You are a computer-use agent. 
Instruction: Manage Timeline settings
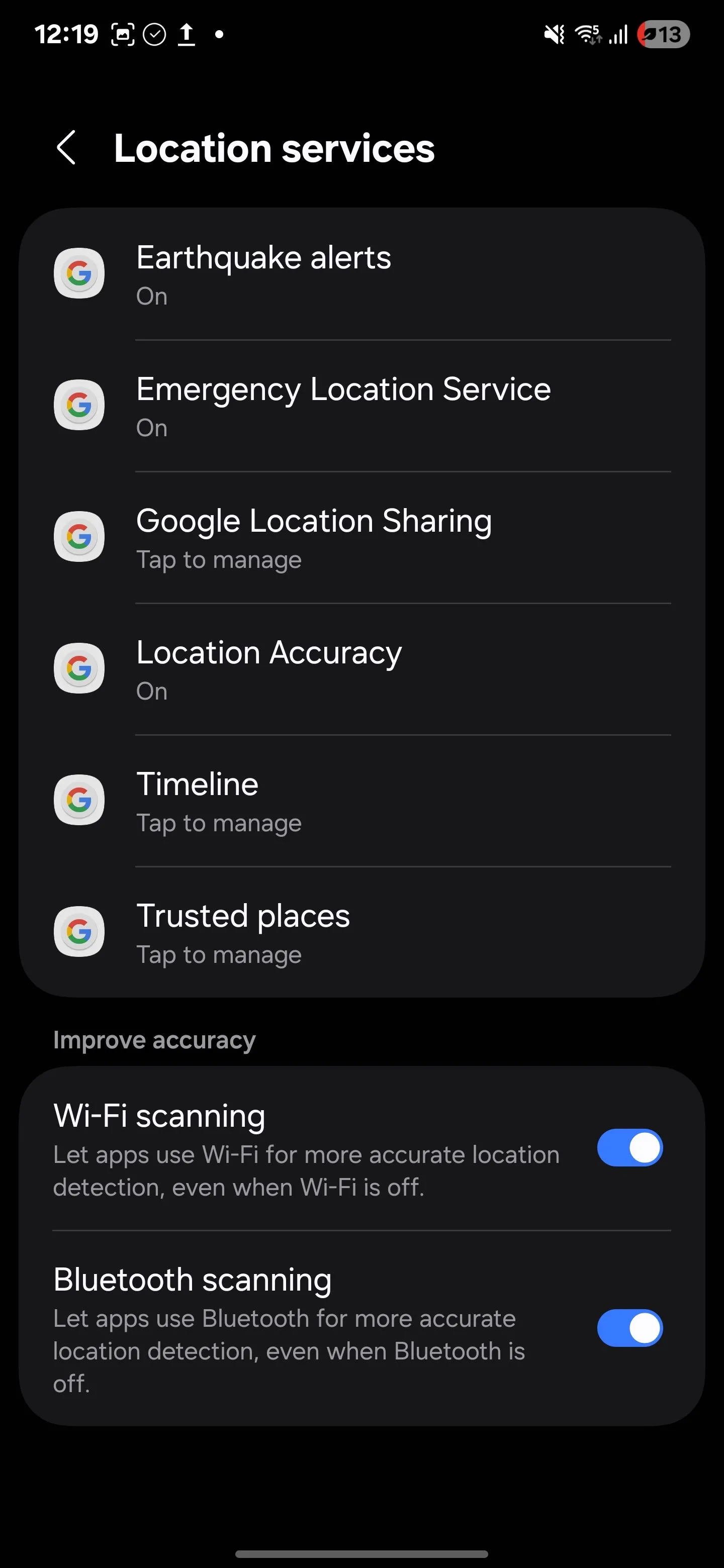(361, 801)
